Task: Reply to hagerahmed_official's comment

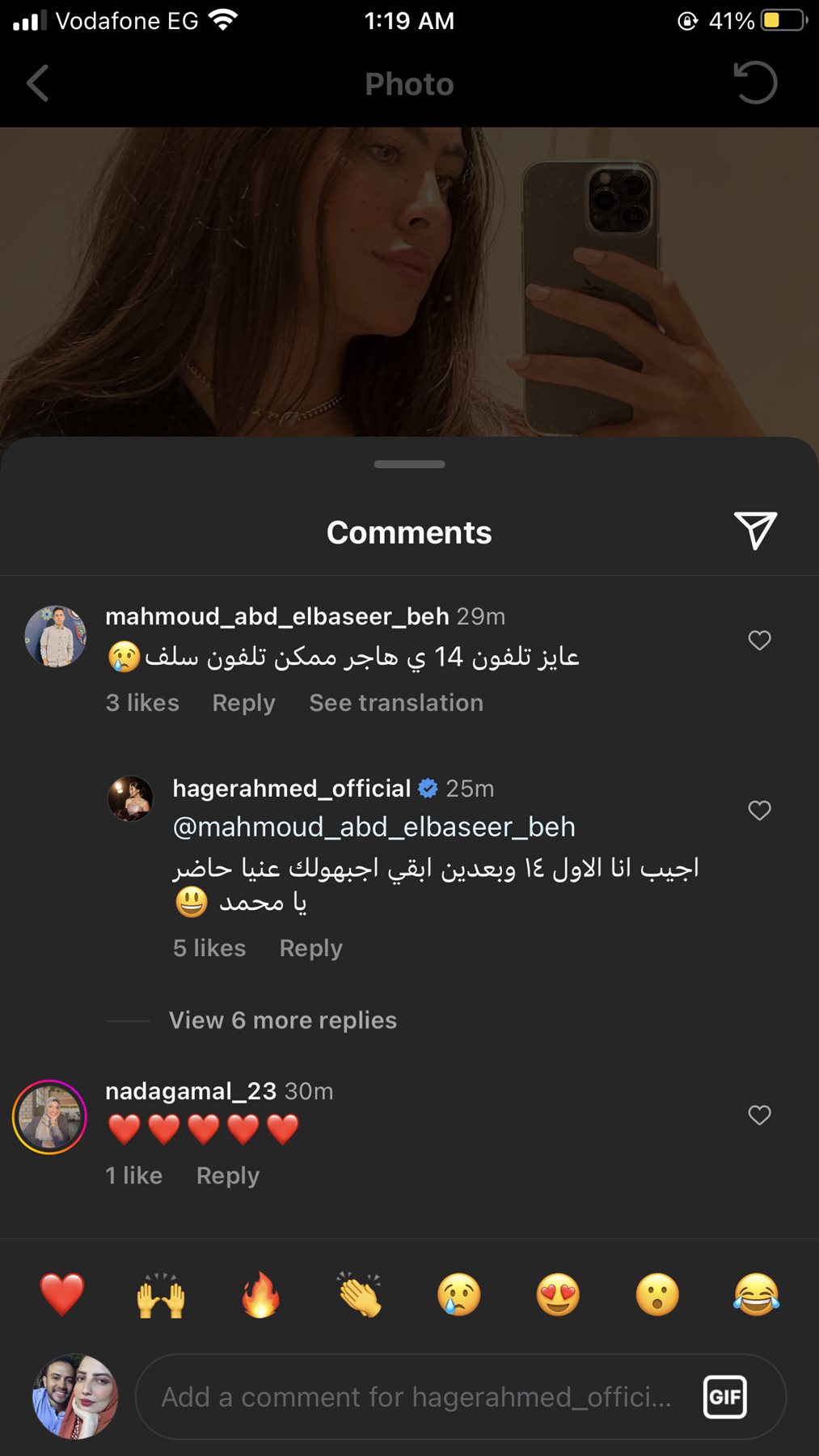Action: coord(310,948)
